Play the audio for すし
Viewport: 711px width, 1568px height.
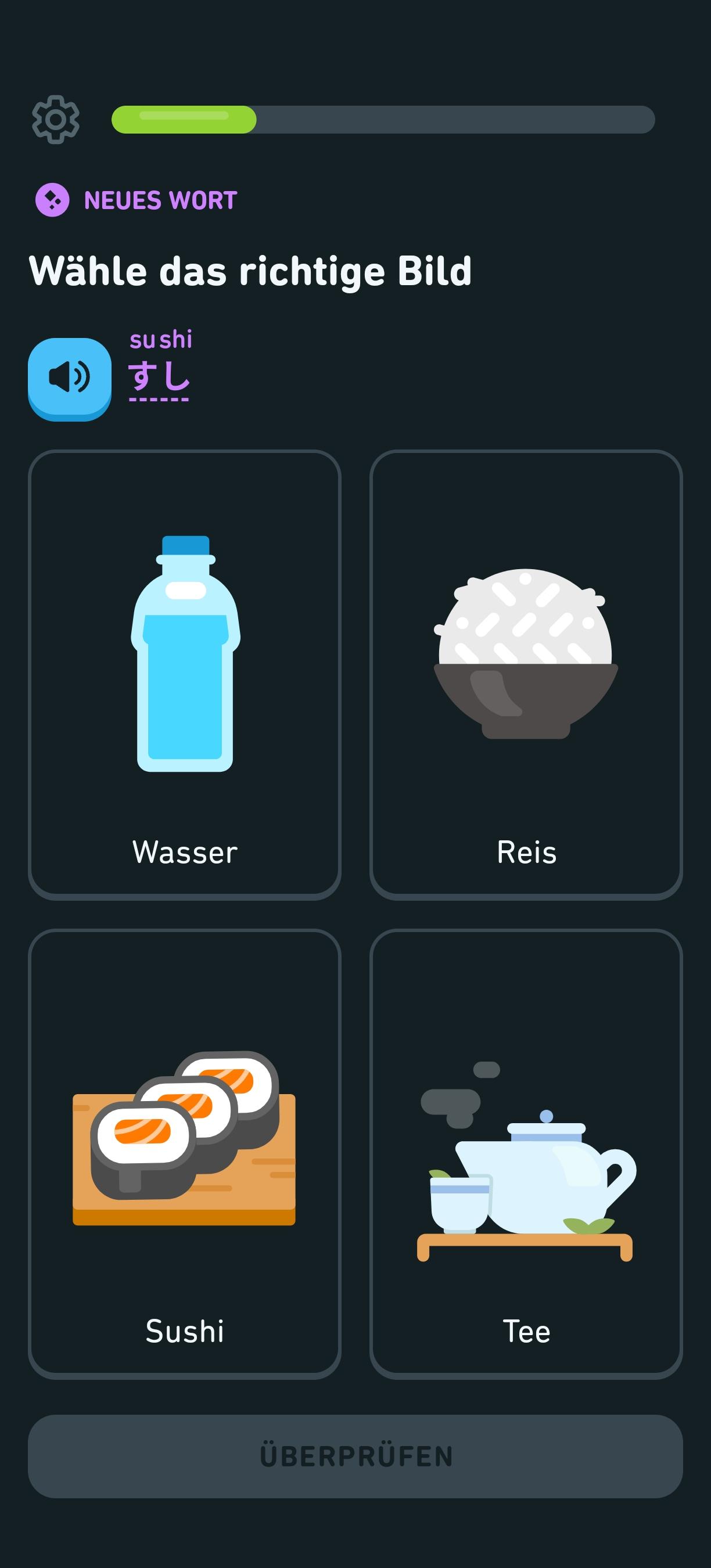pyautogui.click(x=69, y=377)
